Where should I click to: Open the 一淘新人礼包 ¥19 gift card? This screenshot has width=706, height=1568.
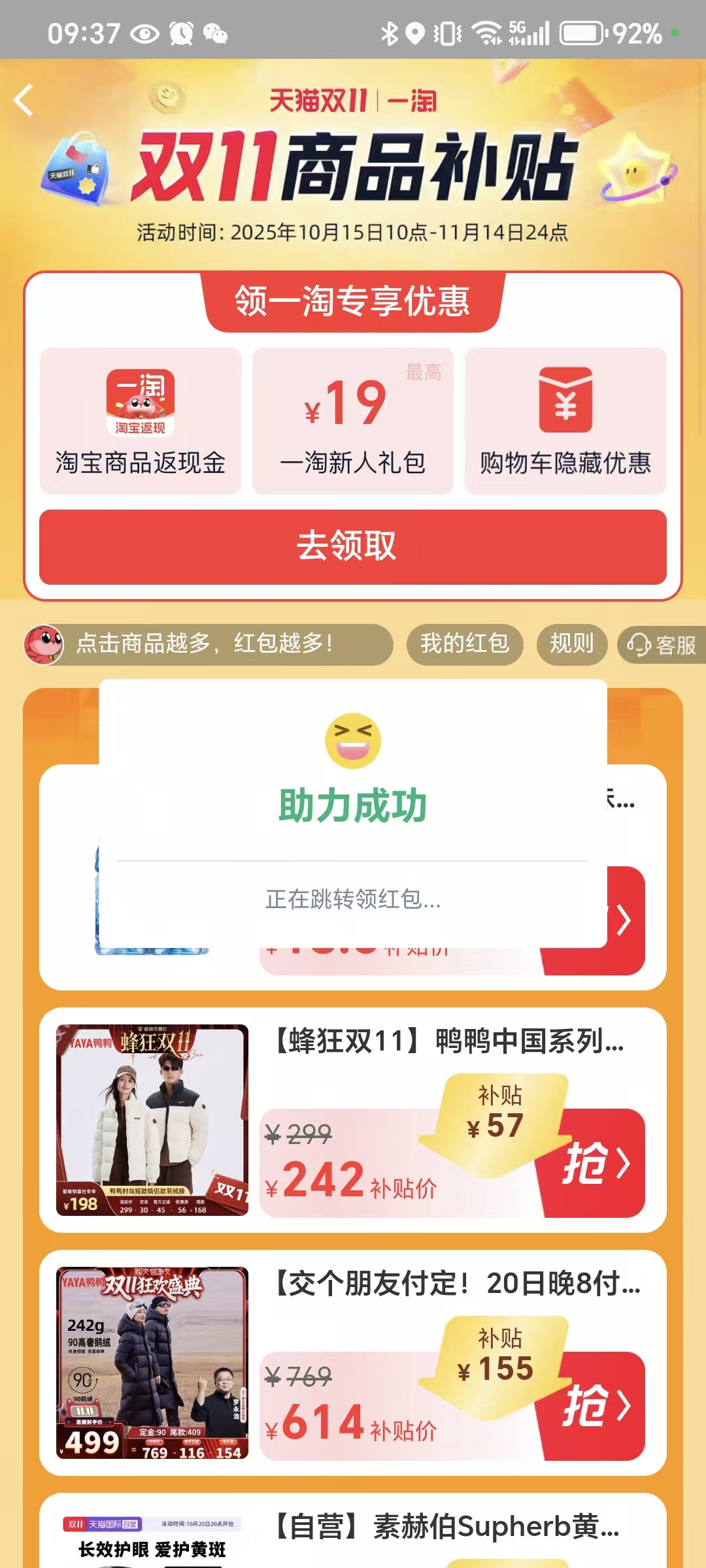[x=353, y=421]
